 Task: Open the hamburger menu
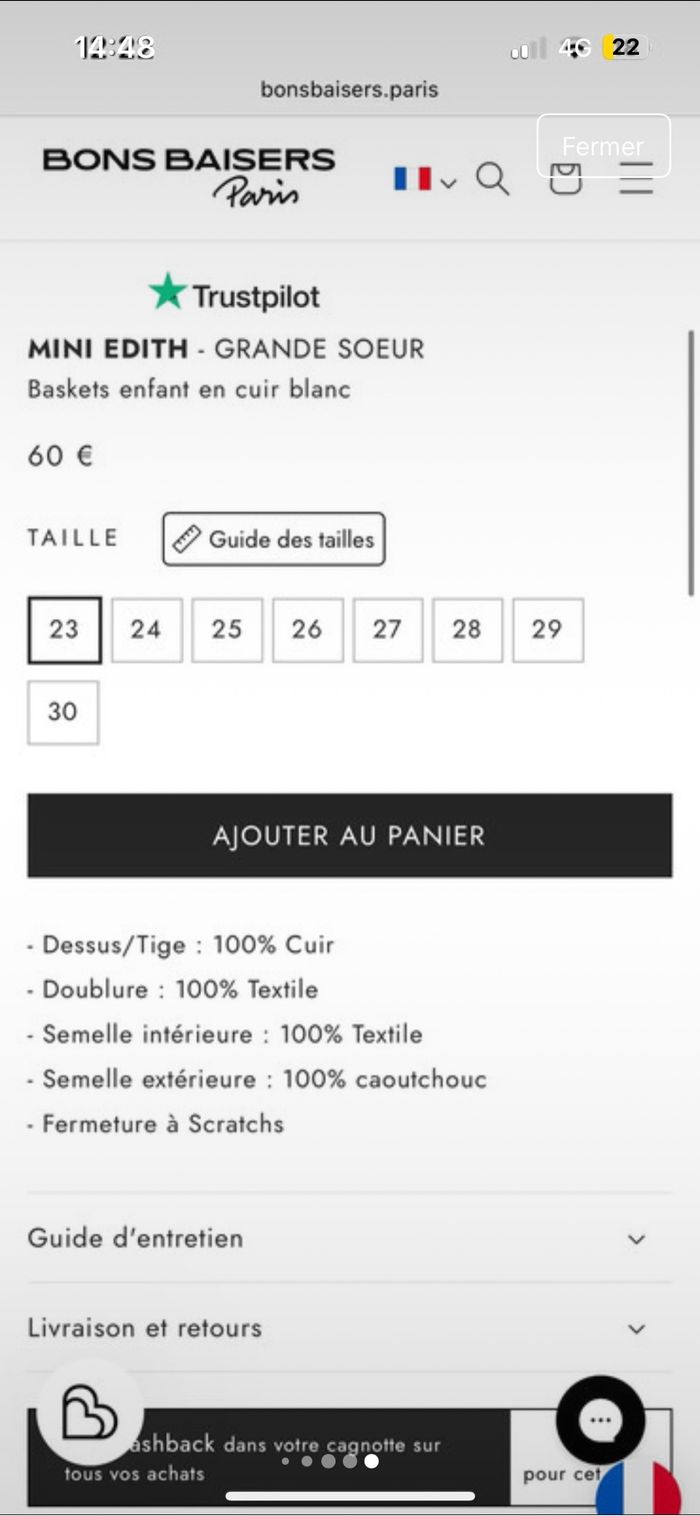click(x=636, y=178)
